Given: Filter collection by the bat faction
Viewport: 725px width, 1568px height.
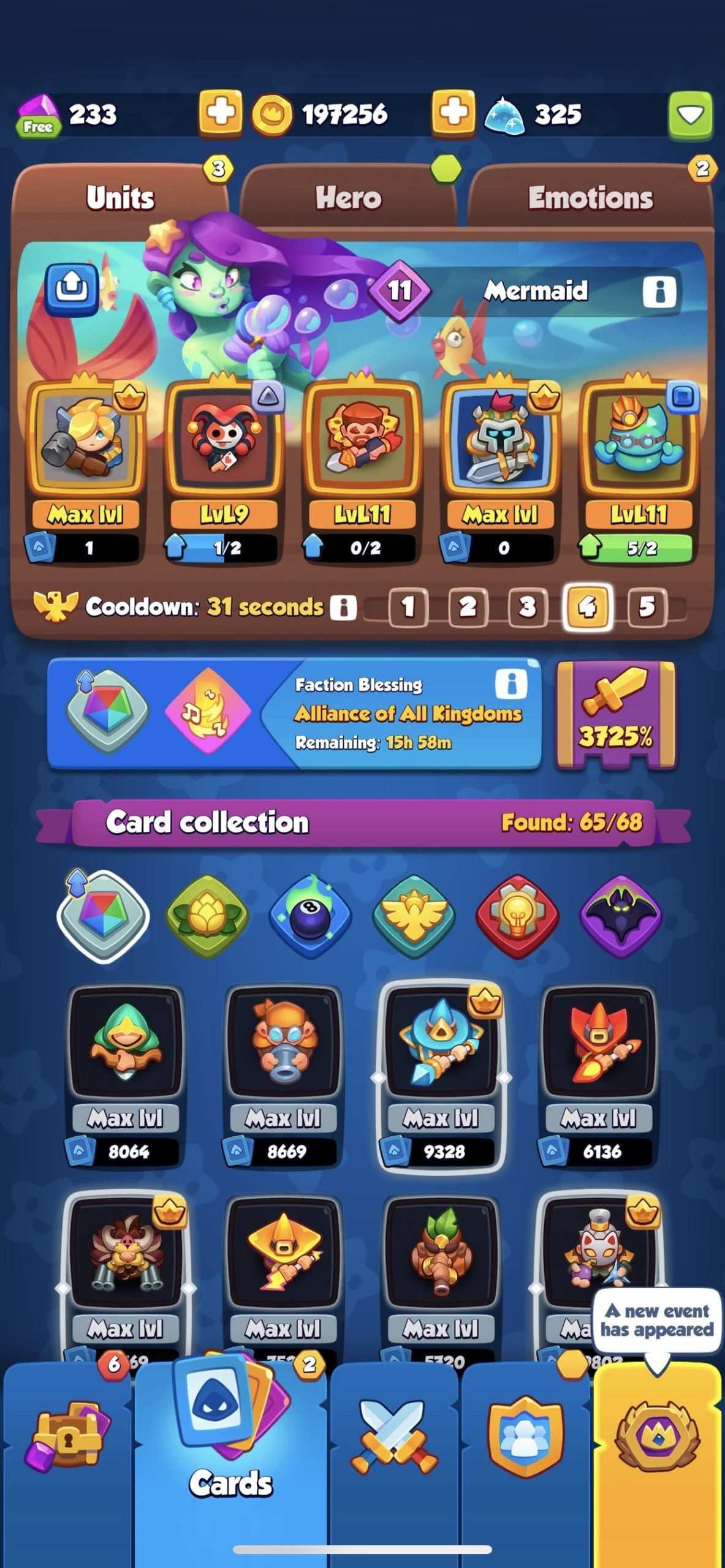Looking at the screenshot, I should click(x=621, y=916).
